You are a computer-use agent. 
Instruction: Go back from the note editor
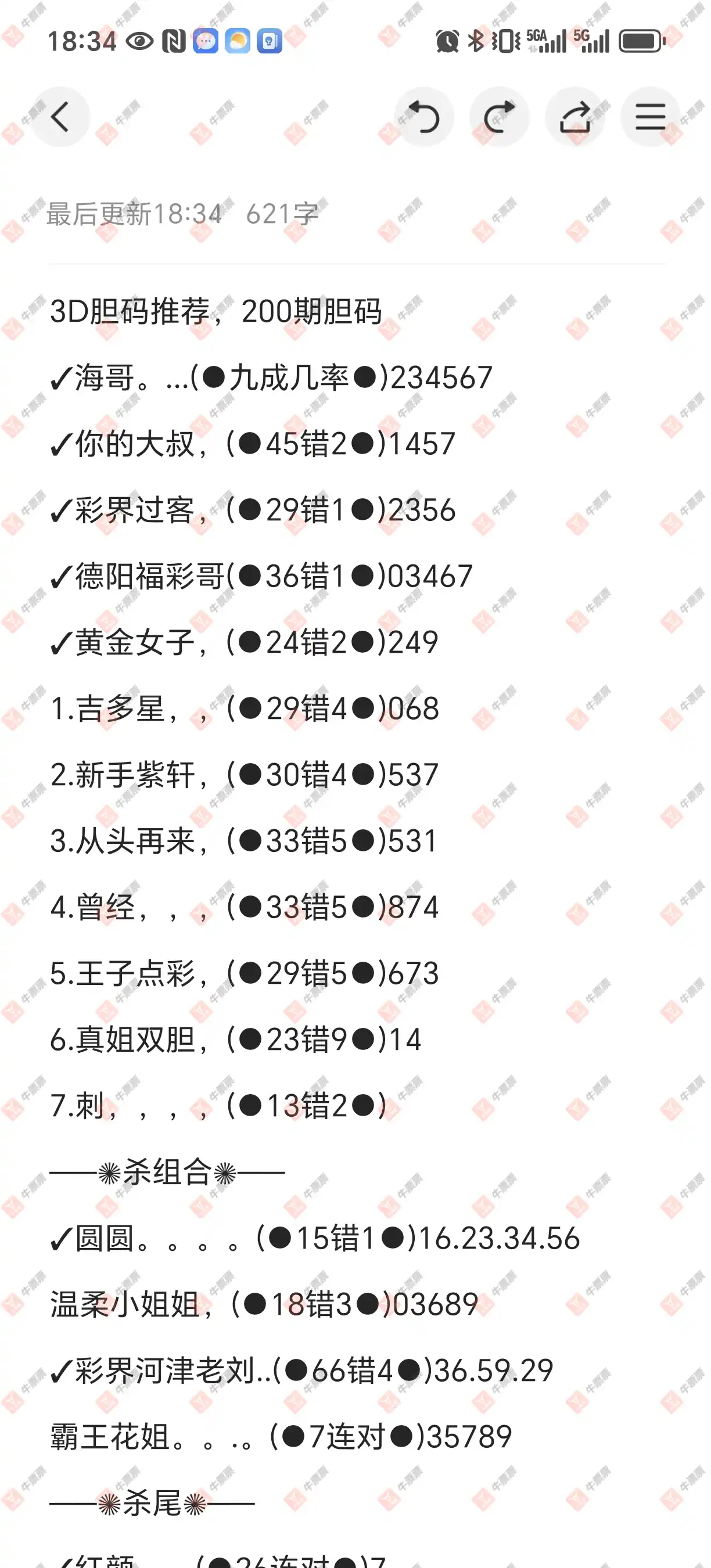[60, 117]
